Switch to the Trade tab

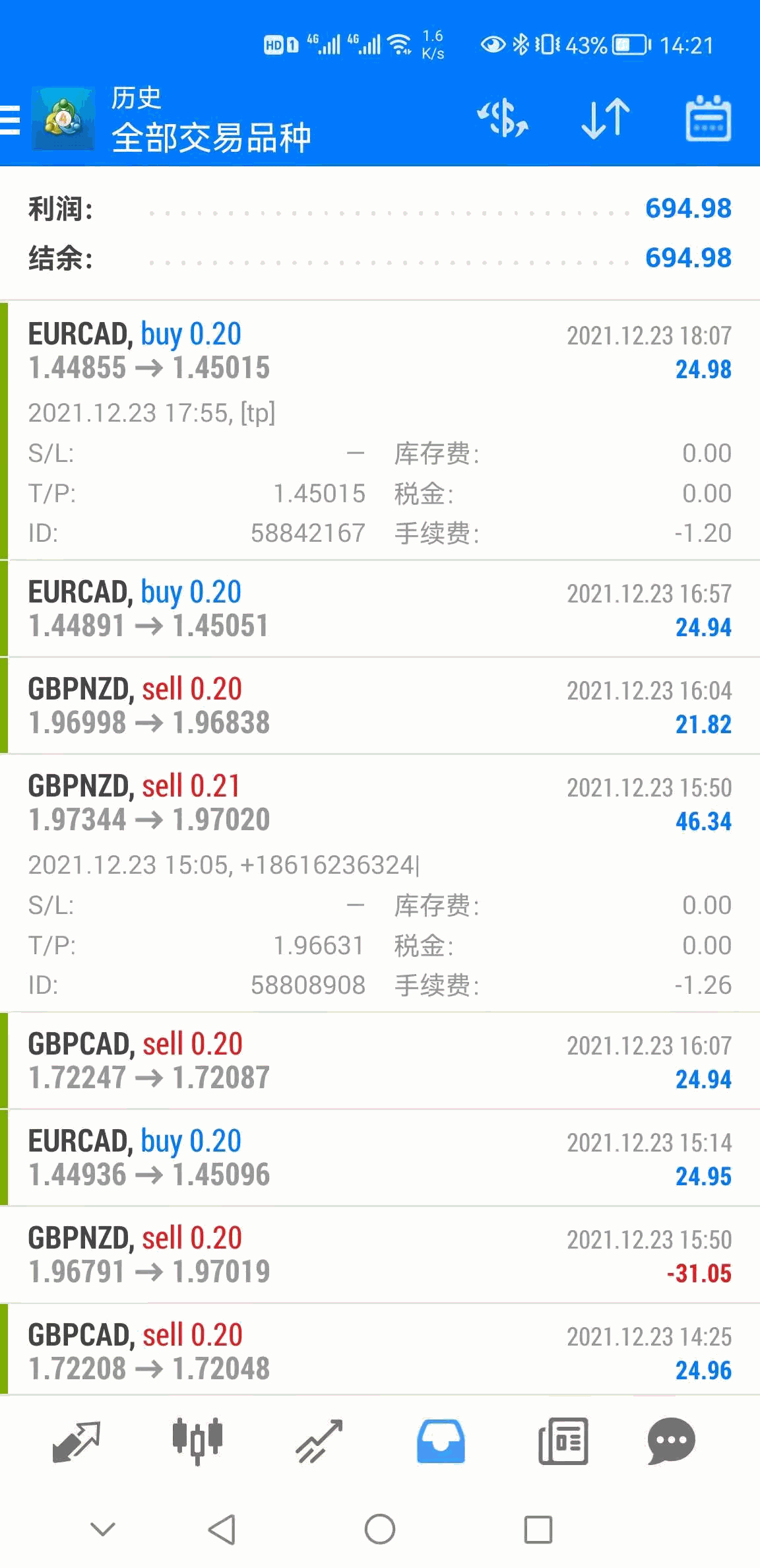click(319, 1441)
